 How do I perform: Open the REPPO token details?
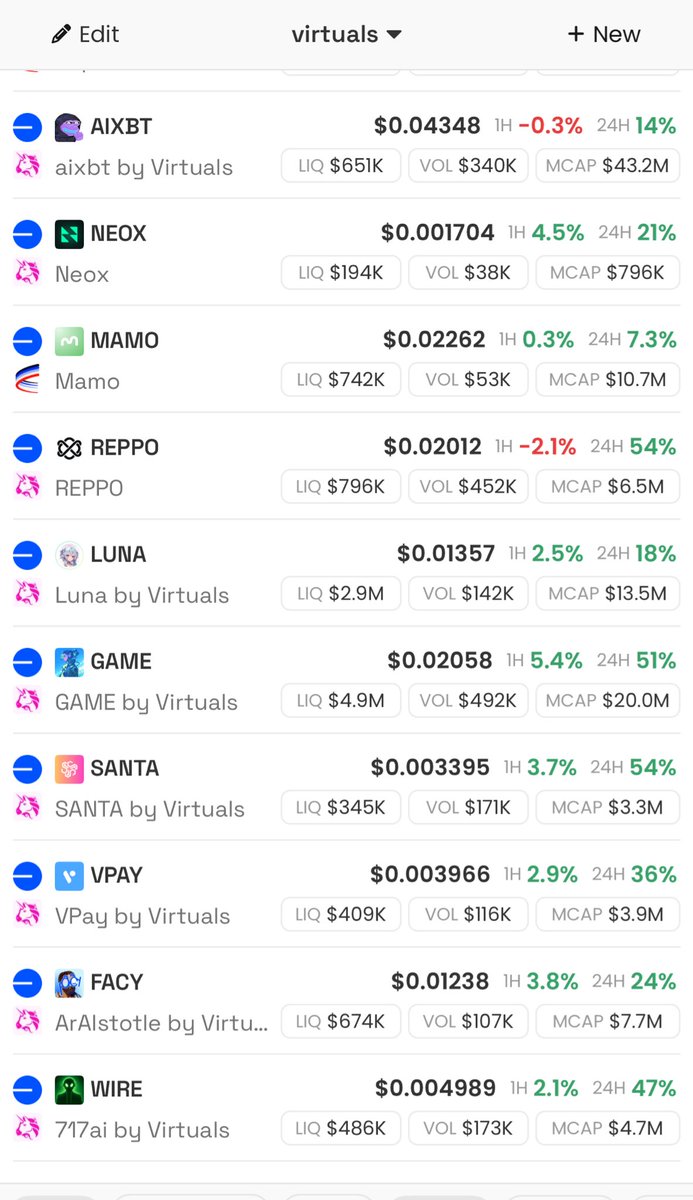coord(346,466)
